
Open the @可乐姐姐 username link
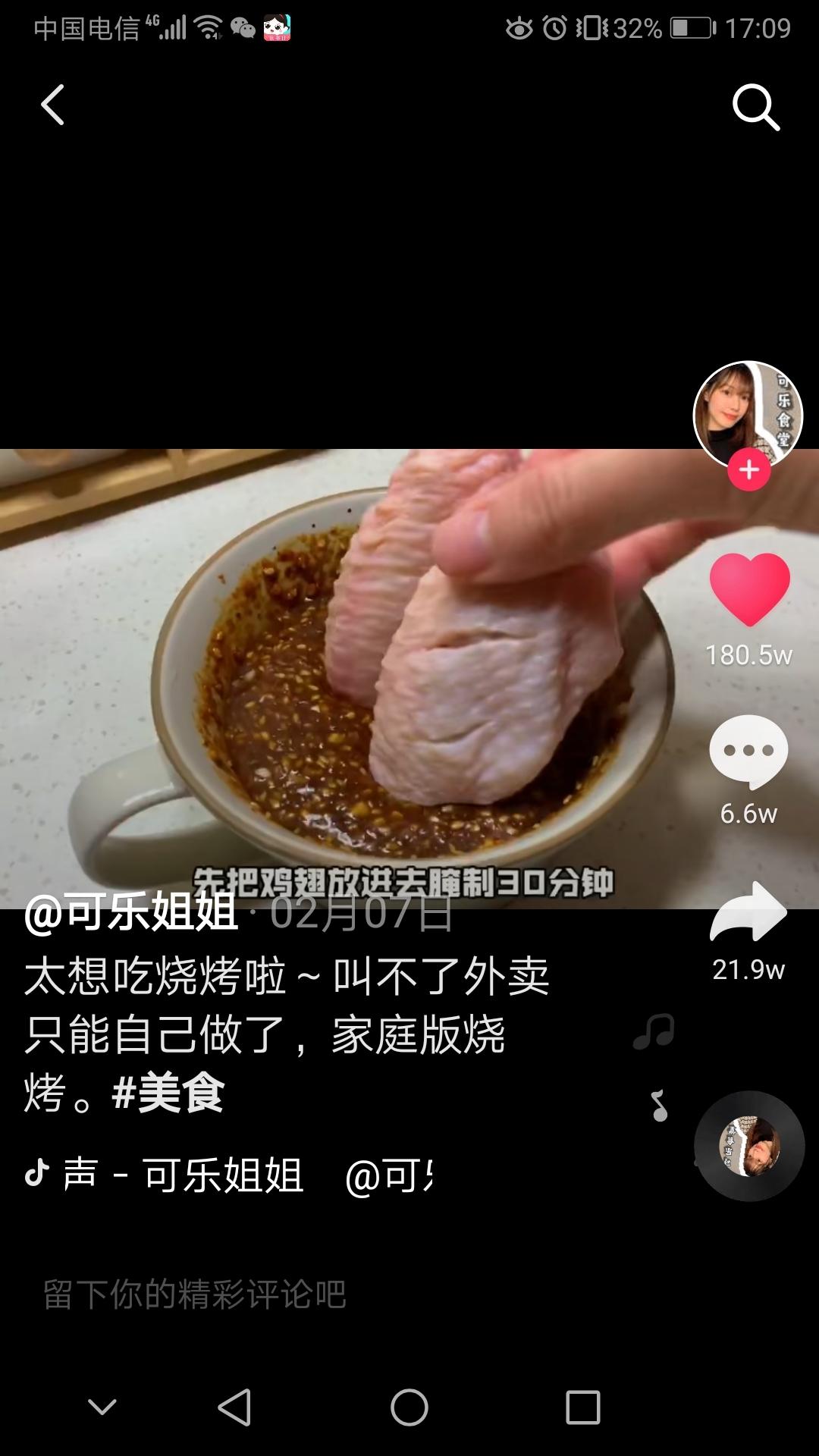tap(130, 912)
